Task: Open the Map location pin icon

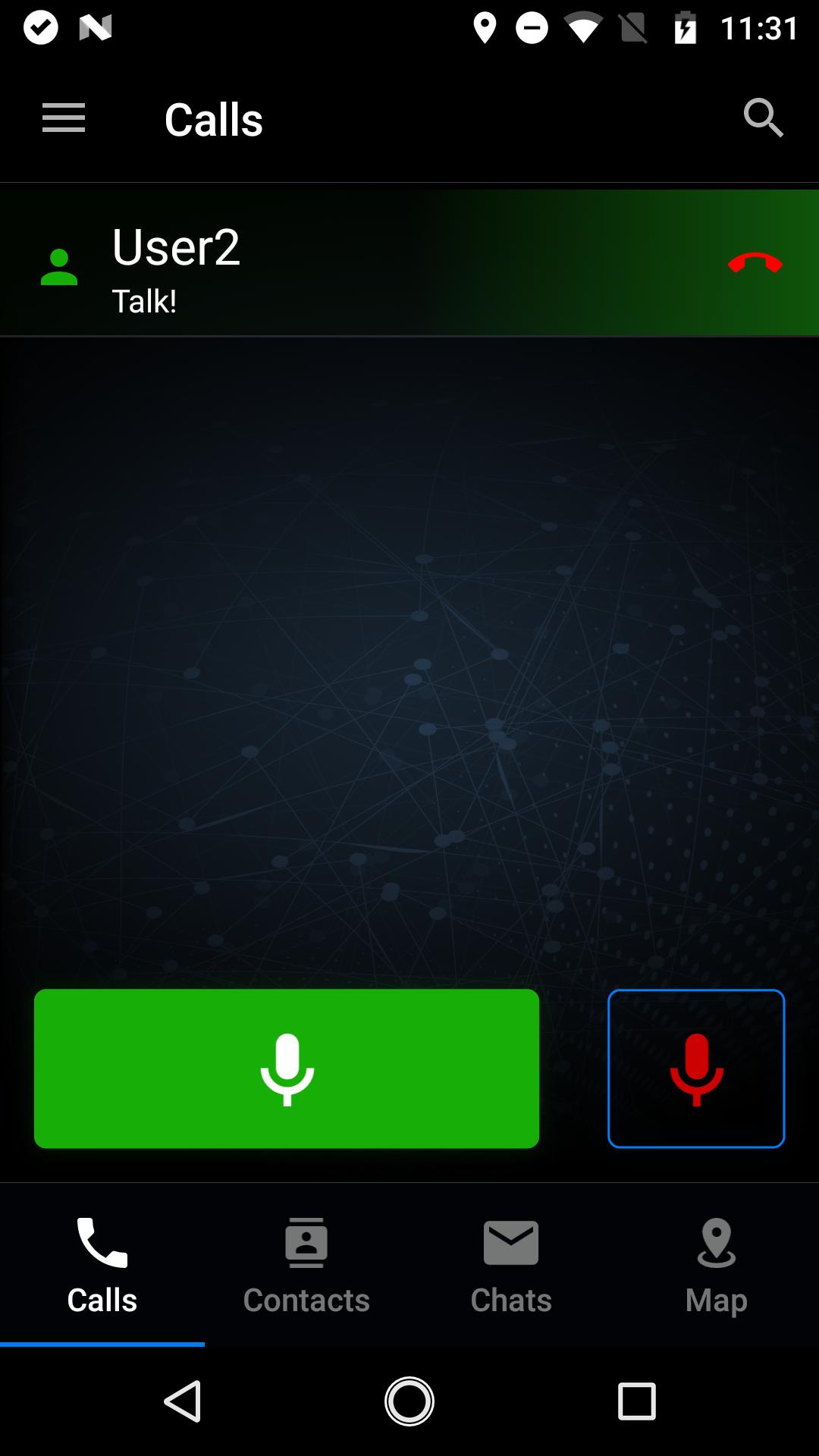Action: (716, 1242)
